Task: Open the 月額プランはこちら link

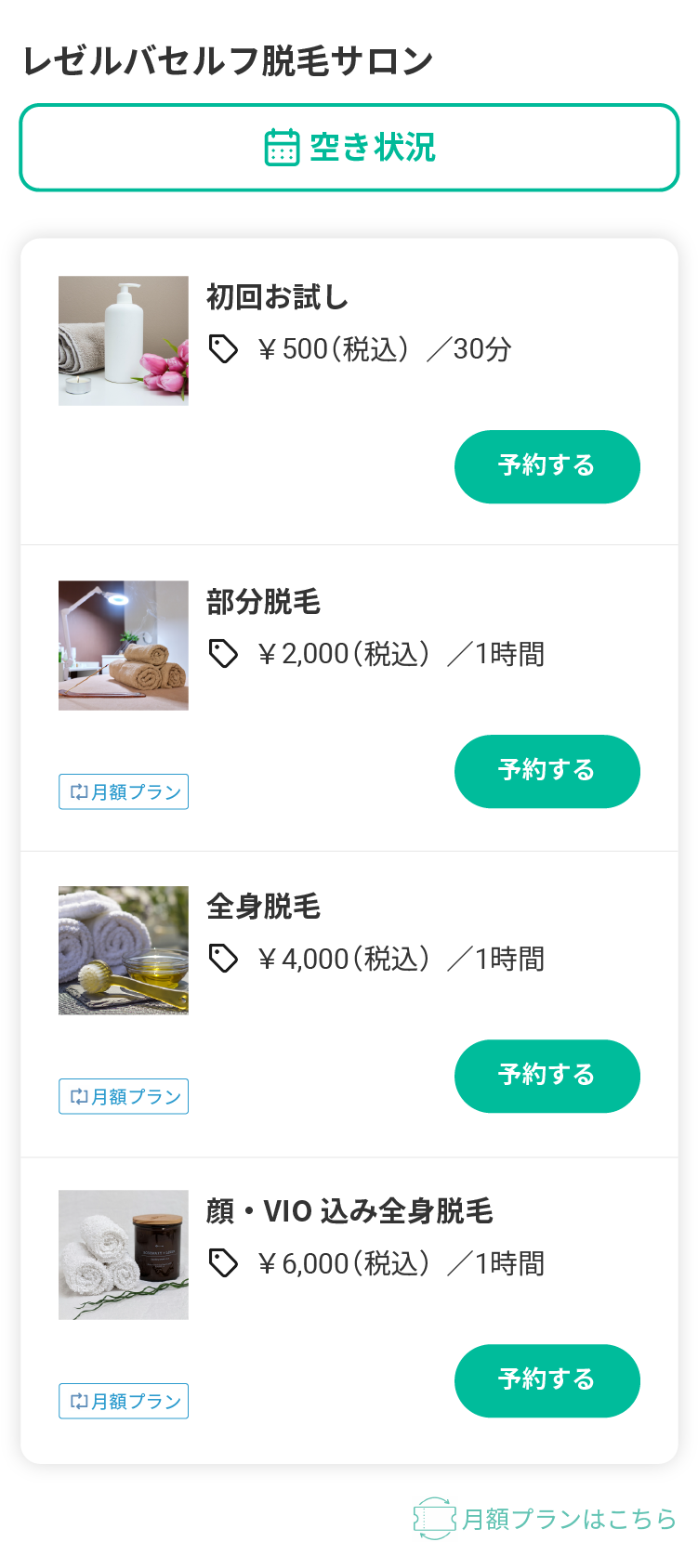Action: [546, 1519]
